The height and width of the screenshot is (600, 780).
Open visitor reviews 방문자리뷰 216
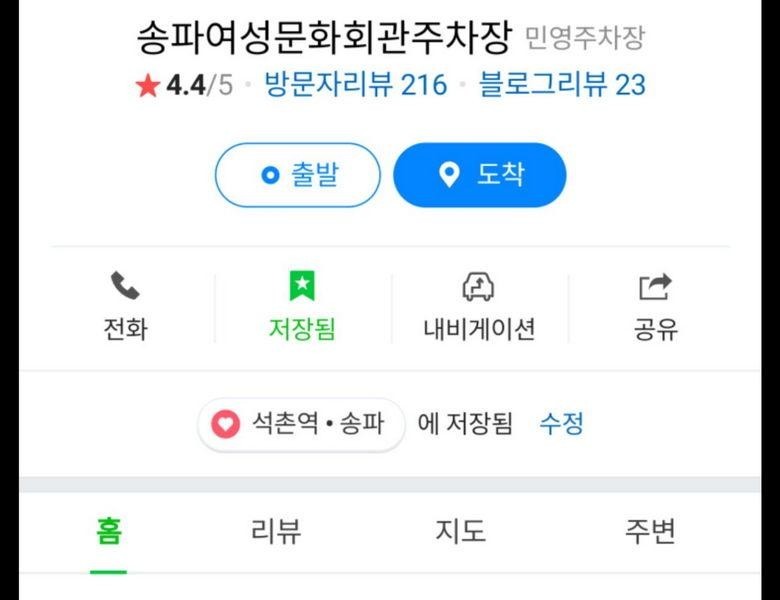coord(356,85)
